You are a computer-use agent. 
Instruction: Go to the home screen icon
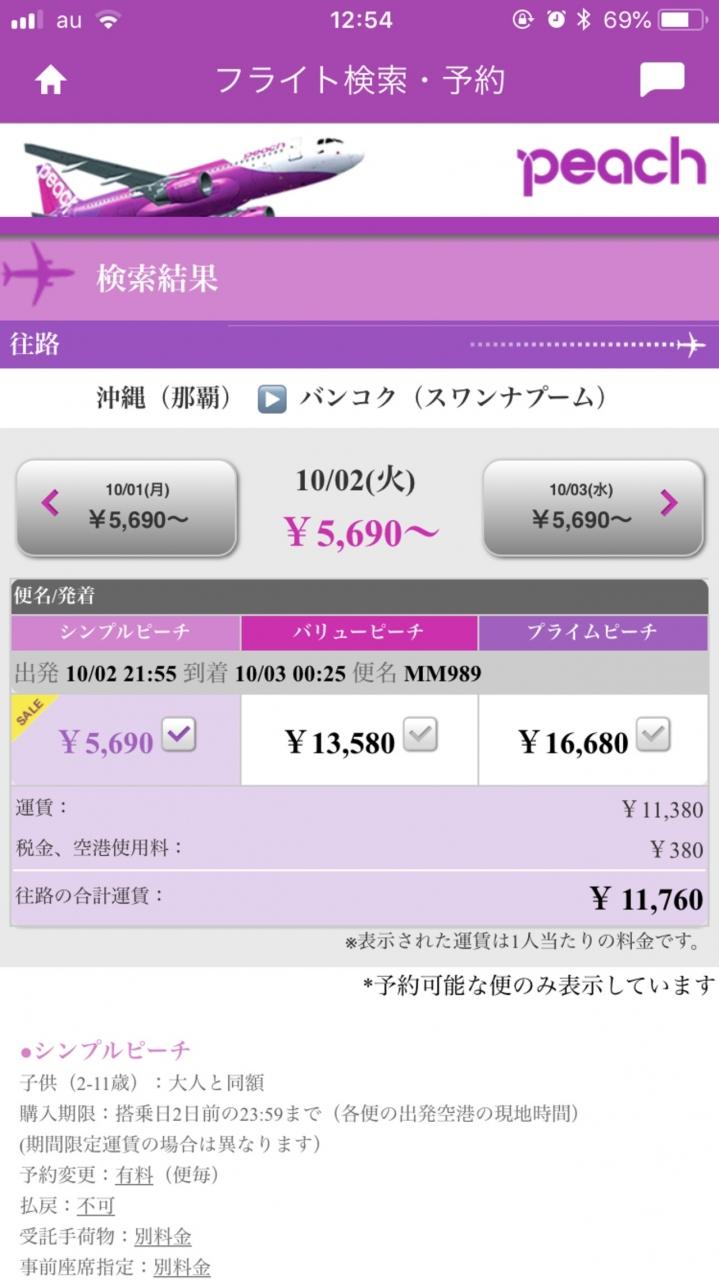point(50,81)
